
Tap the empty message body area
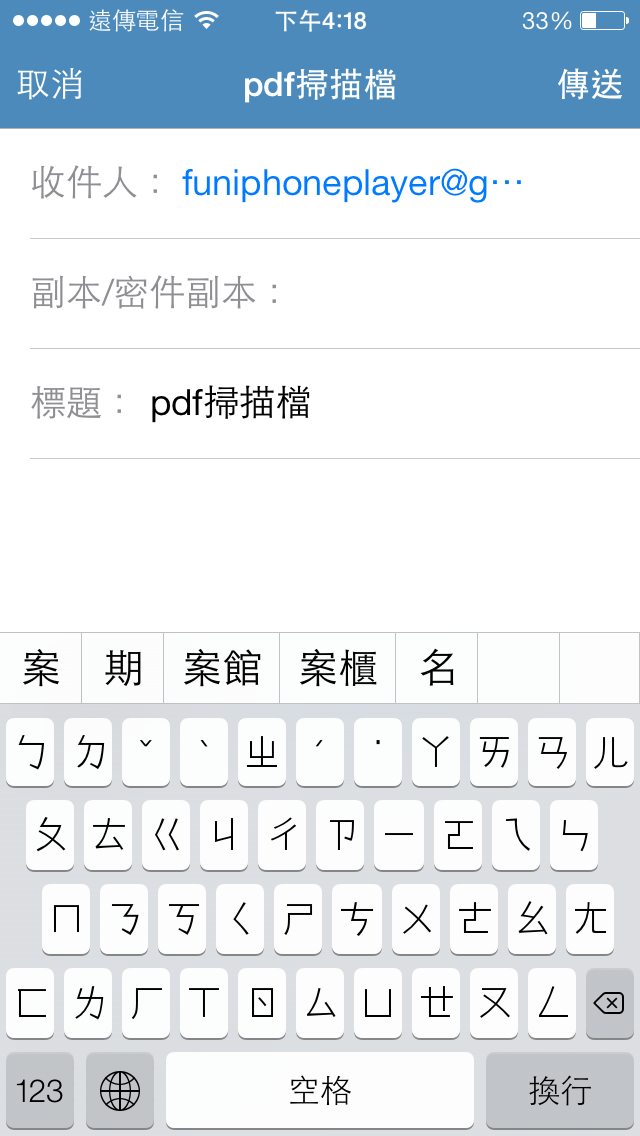click(x=320, y=545)
